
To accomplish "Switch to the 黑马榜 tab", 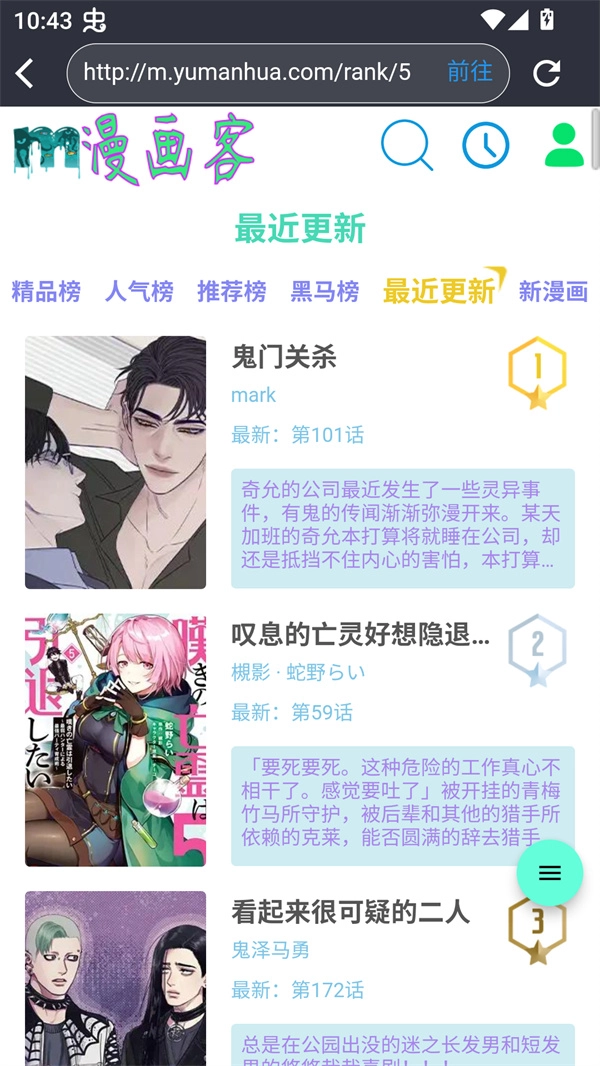I will pos(325,291).
